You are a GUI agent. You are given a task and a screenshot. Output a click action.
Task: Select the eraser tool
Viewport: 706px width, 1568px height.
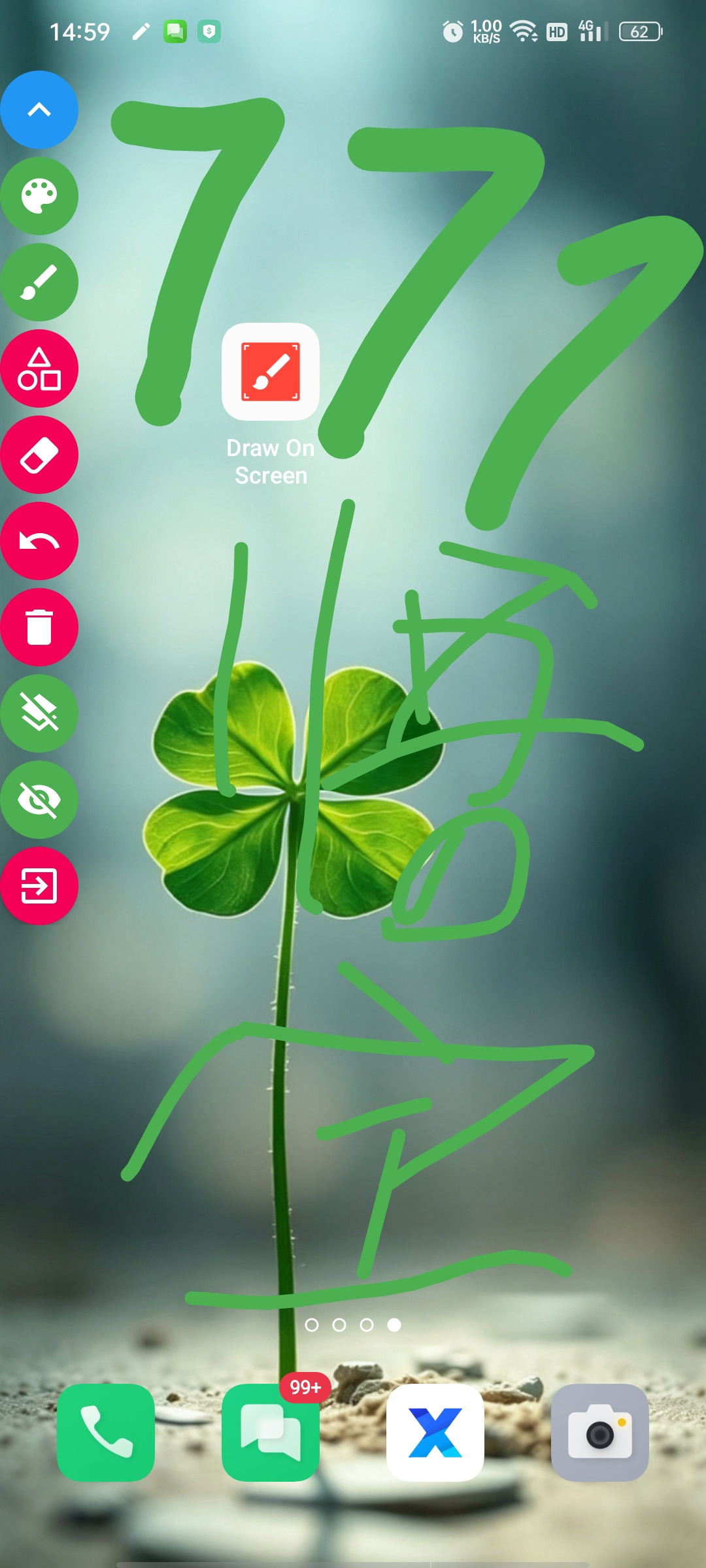pyautogui.click(x=39, y=455)
